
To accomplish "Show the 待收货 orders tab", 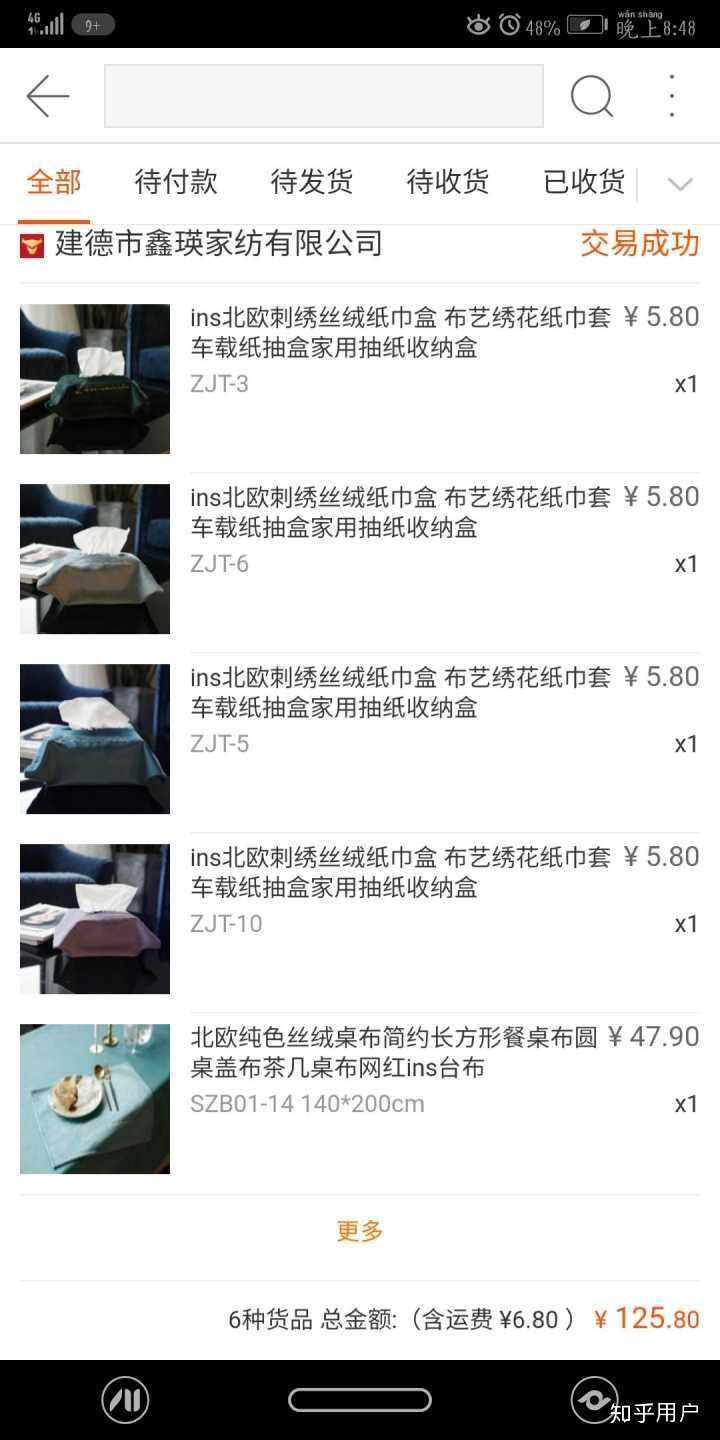I will pos(447,182).
